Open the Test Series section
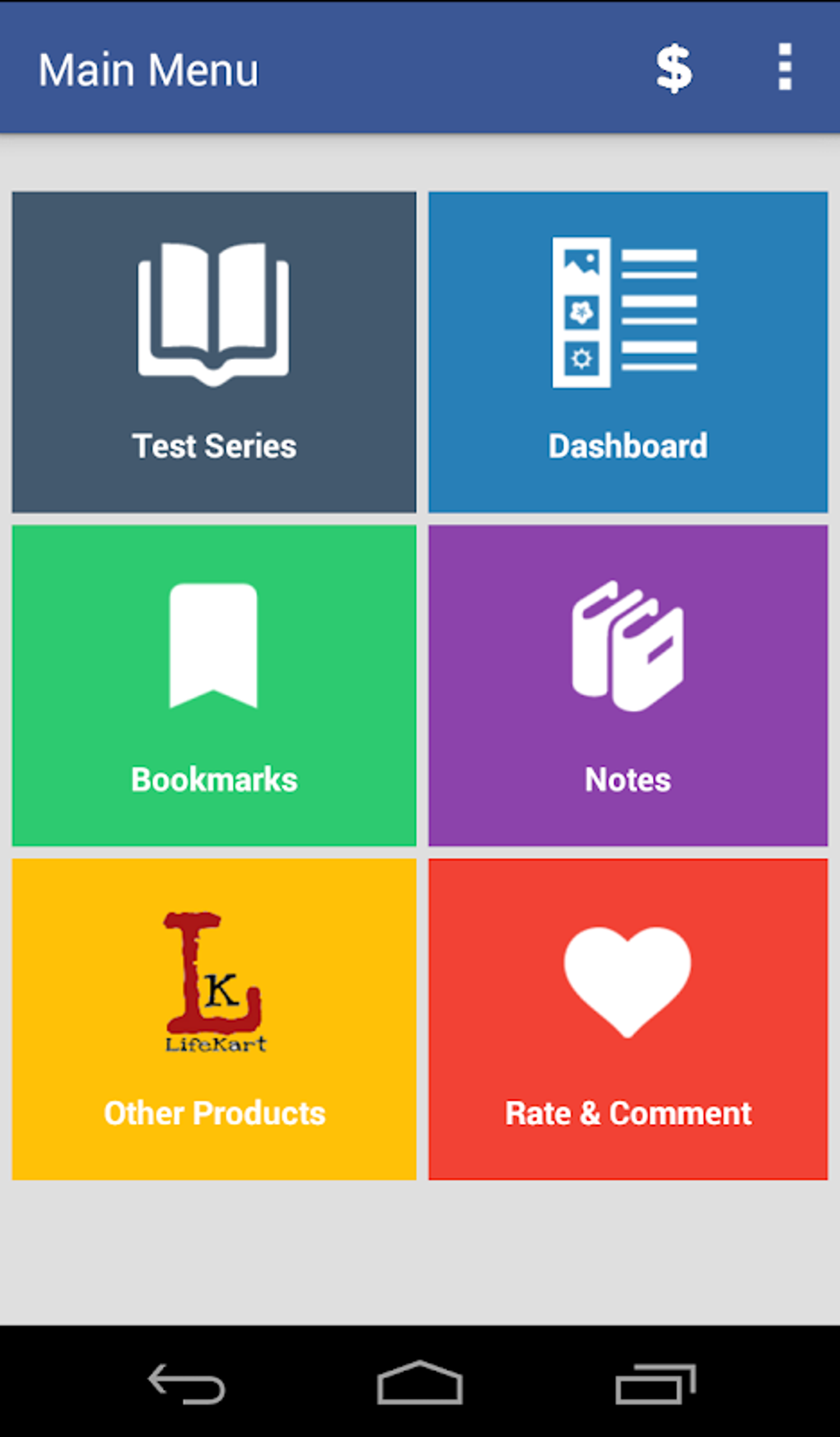 [213, 352]
